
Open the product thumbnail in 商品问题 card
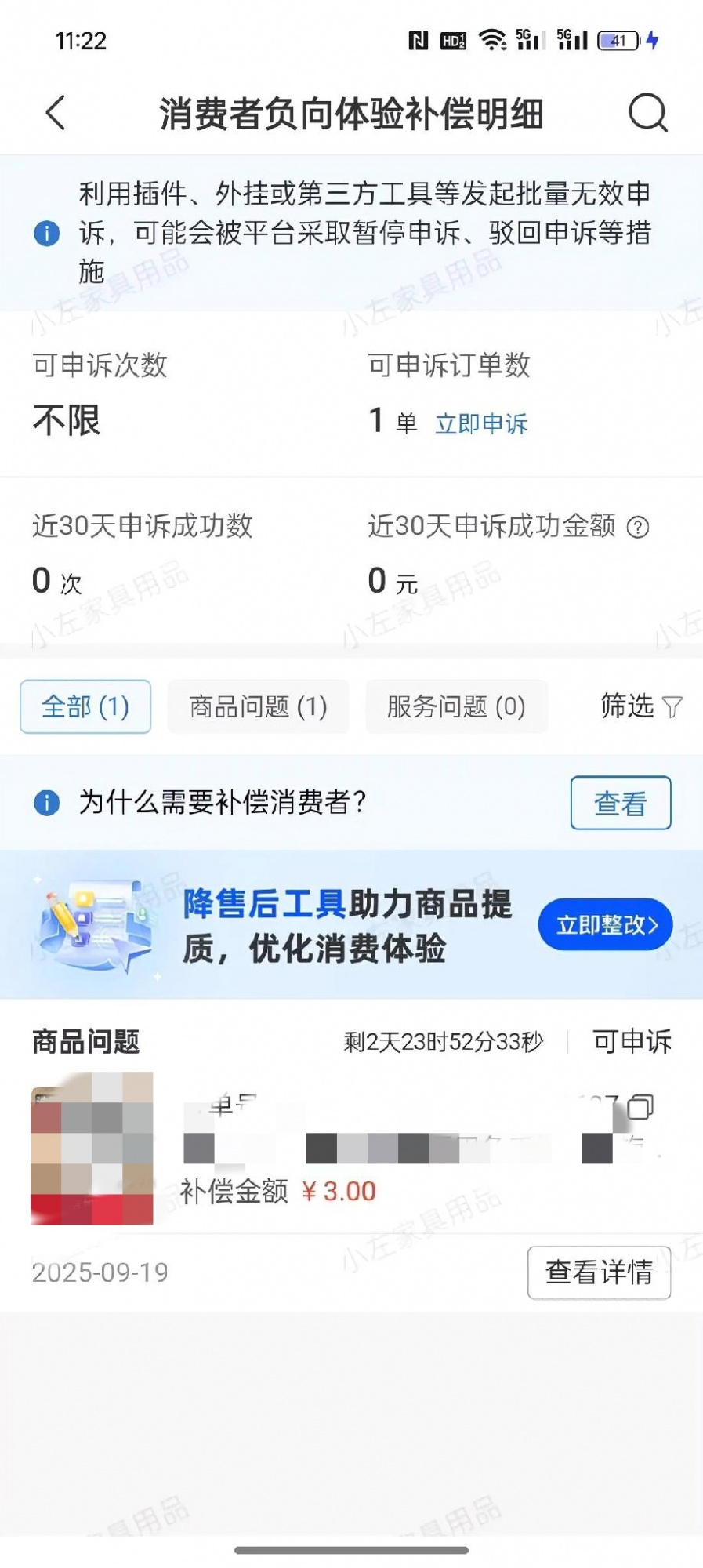92,1148
